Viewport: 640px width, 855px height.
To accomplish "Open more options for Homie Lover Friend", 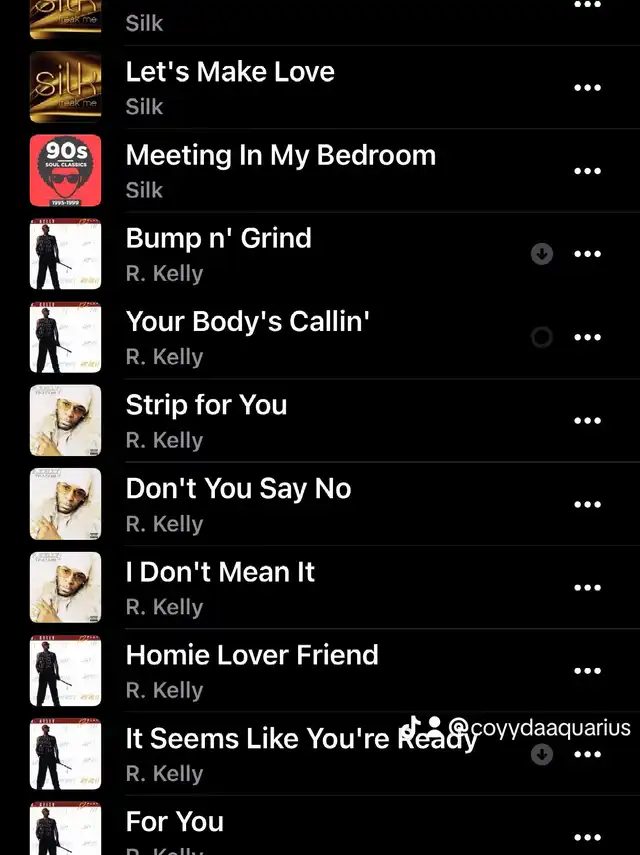I will pyautogui.click(x=587, y=671).
